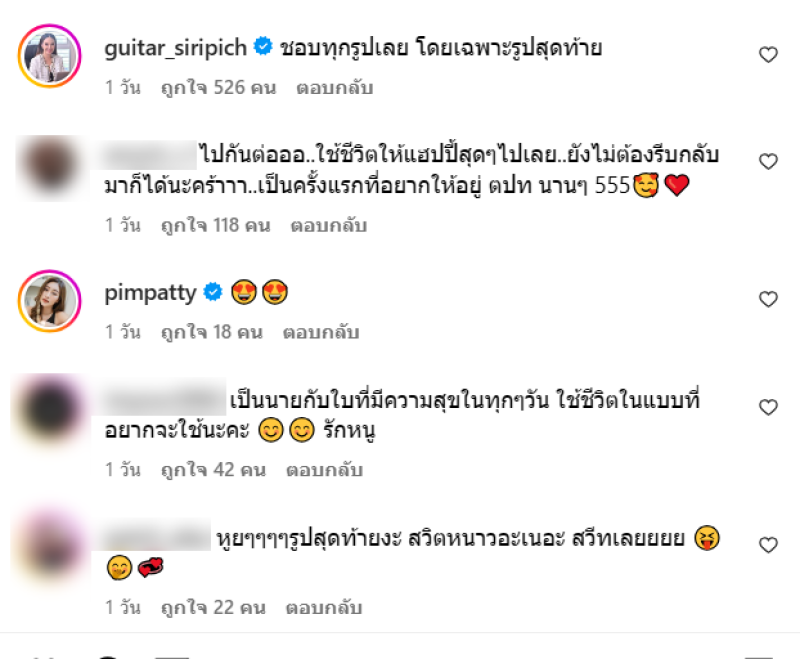This screenshot has width=800, height=659.
Task: Reply to the comment with 22 likes
Action: click(324, 607)
